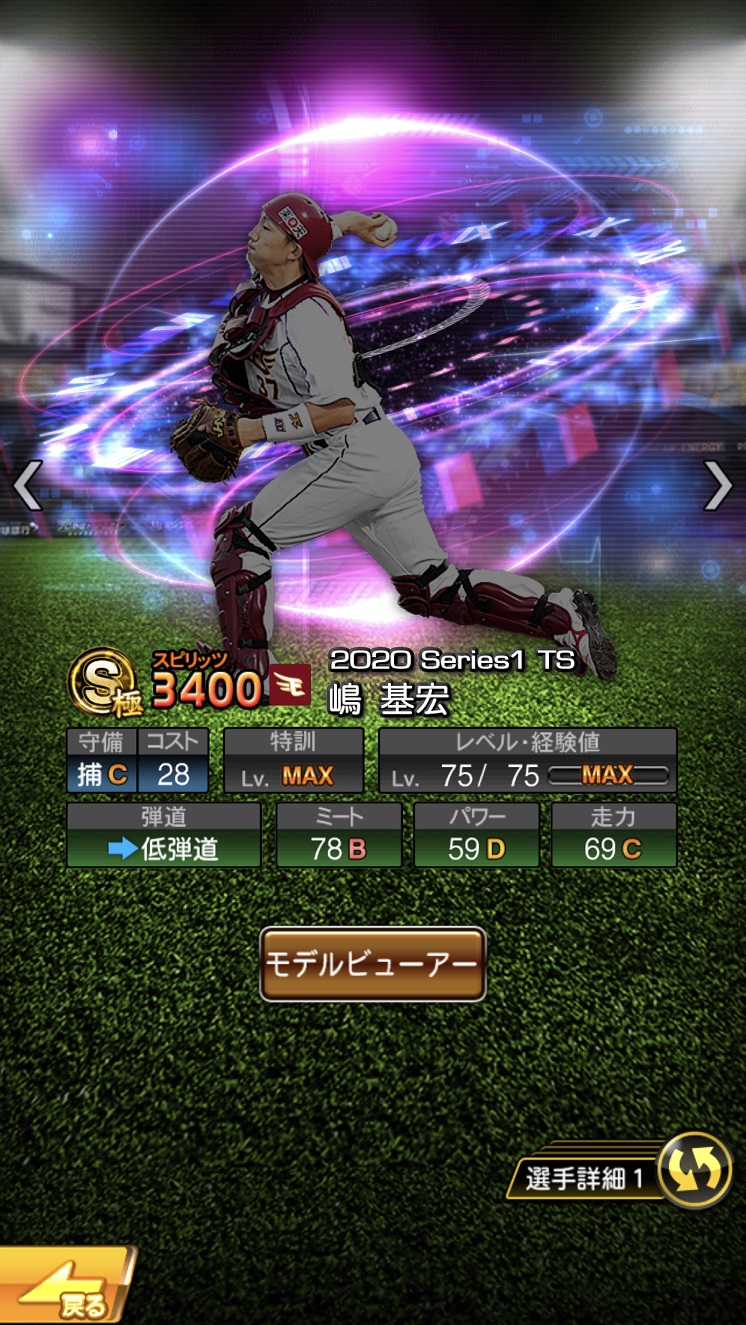Open the モデルビューアー model viewer
The width and height of the screenshot is (746, 1325).
(x=373, y=964)
